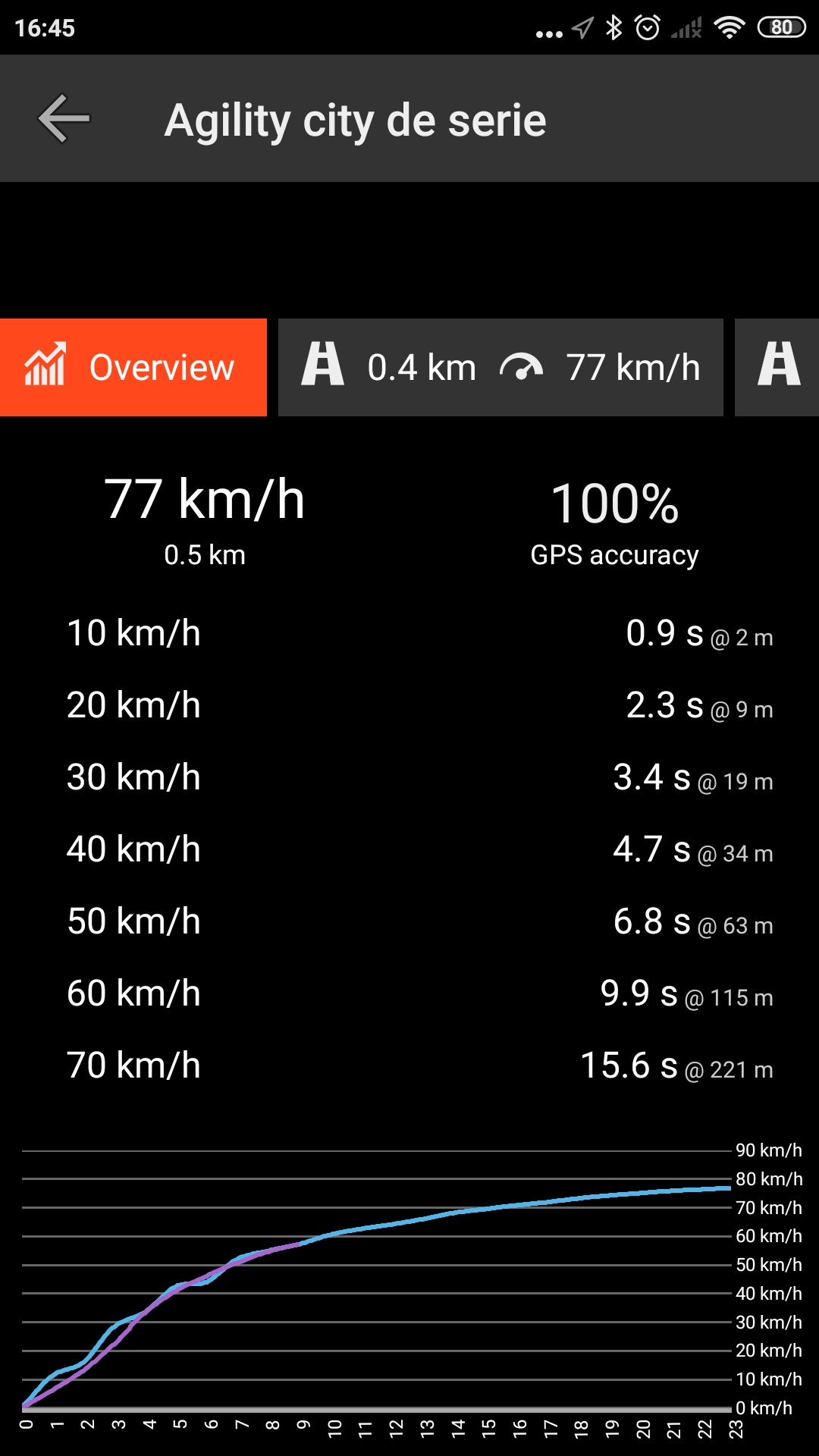Go back using the arrow icon
This screenshot has height=1456, width=819.
coord(64,119)
